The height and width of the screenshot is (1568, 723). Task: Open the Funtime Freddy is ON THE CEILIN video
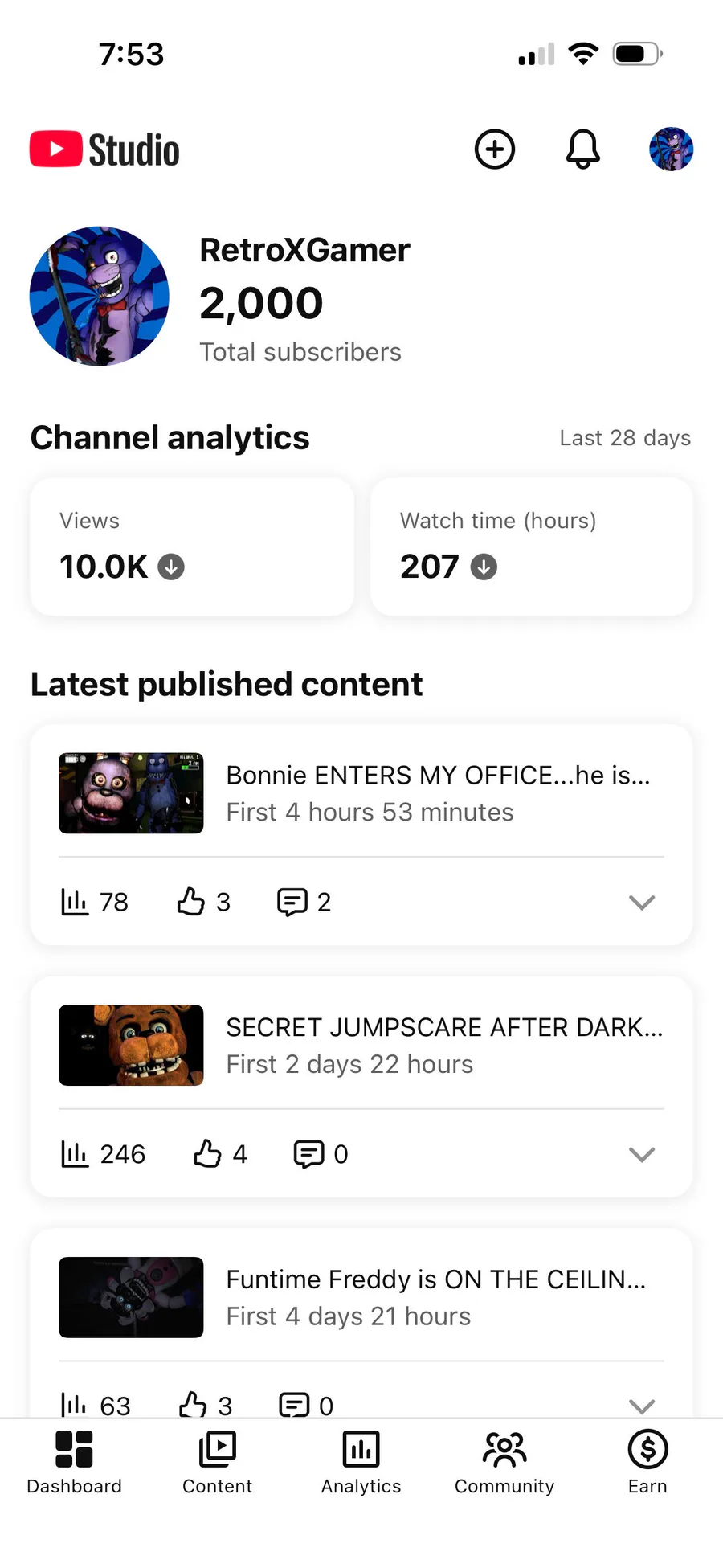click(435, 1296)
